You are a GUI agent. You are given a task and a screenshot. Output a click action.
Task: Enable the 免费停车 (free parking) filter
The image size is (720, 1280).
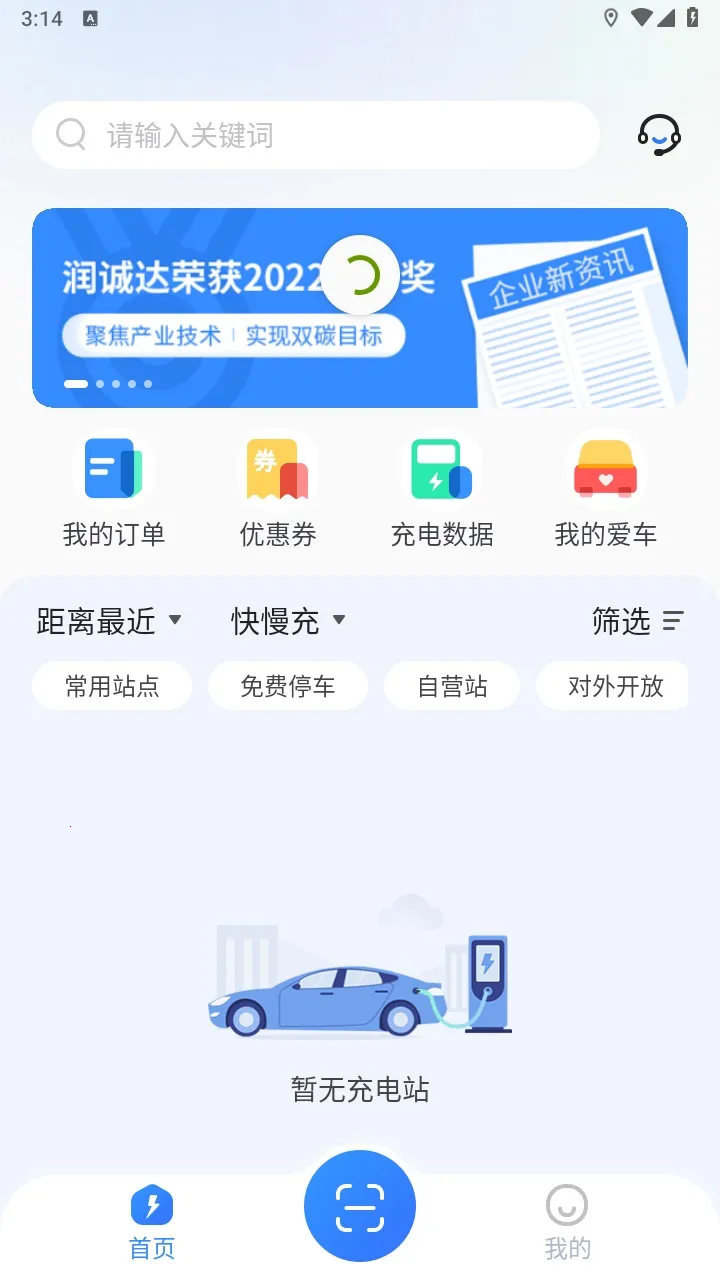tap(288, 685)
